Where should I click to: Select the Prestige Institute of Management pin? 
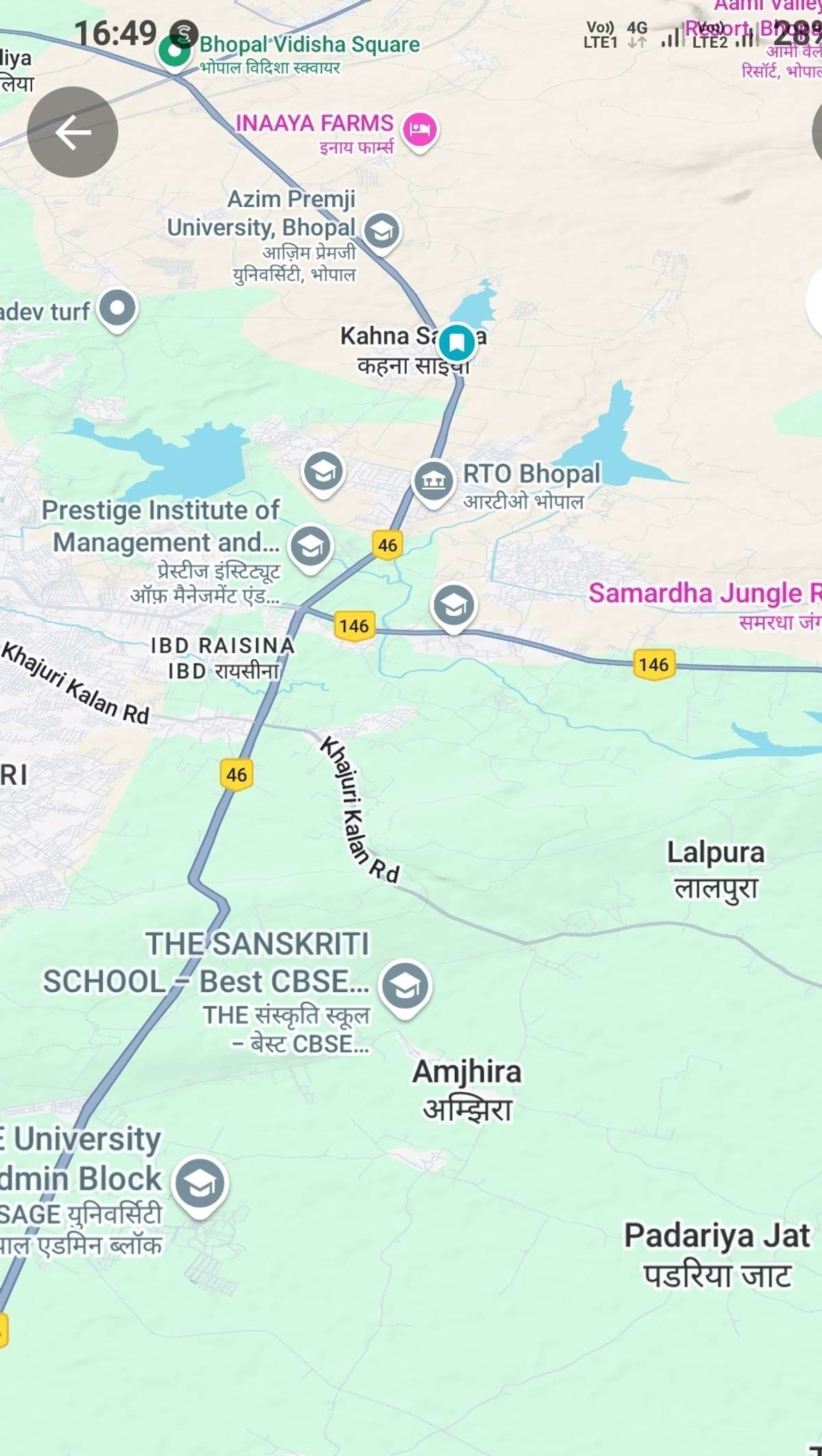311,546
